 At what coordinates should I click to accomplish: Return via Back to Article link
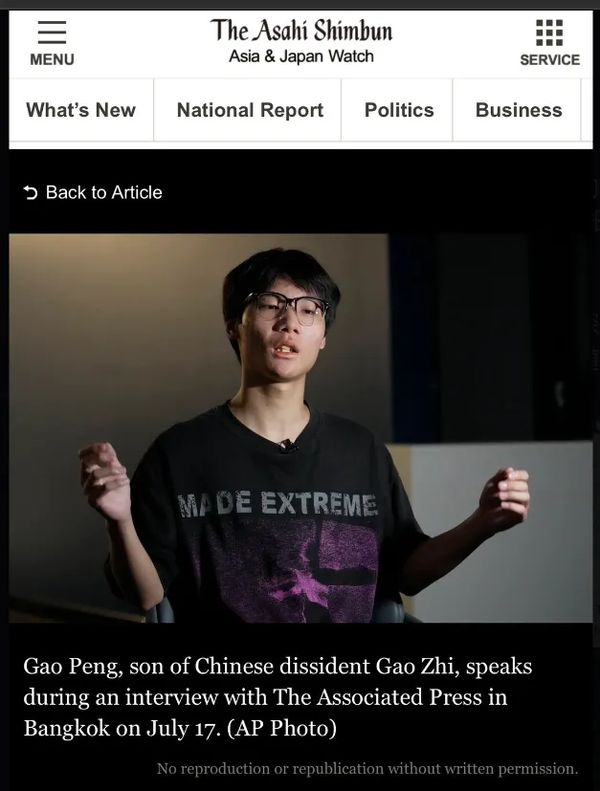(x=93, y=192)
